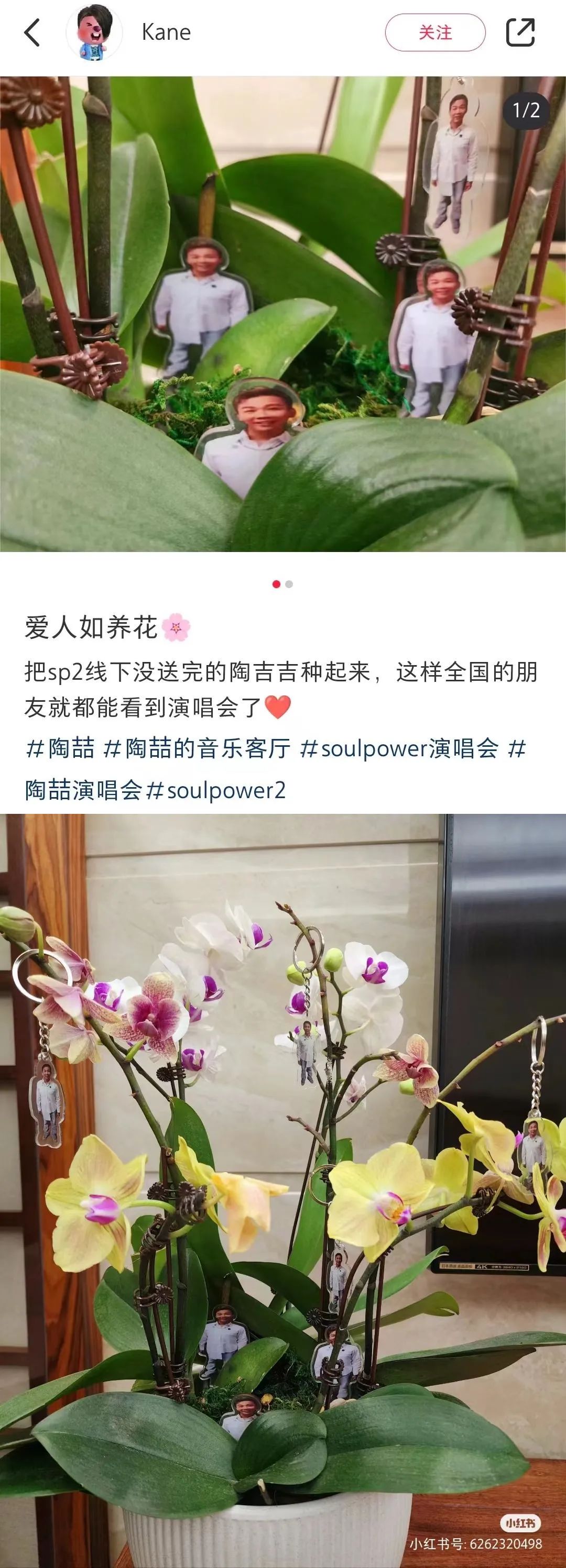Screen dimensions: 566x1568
Task: Open Kane's profile avatar
Action: (x=94, y=32)
